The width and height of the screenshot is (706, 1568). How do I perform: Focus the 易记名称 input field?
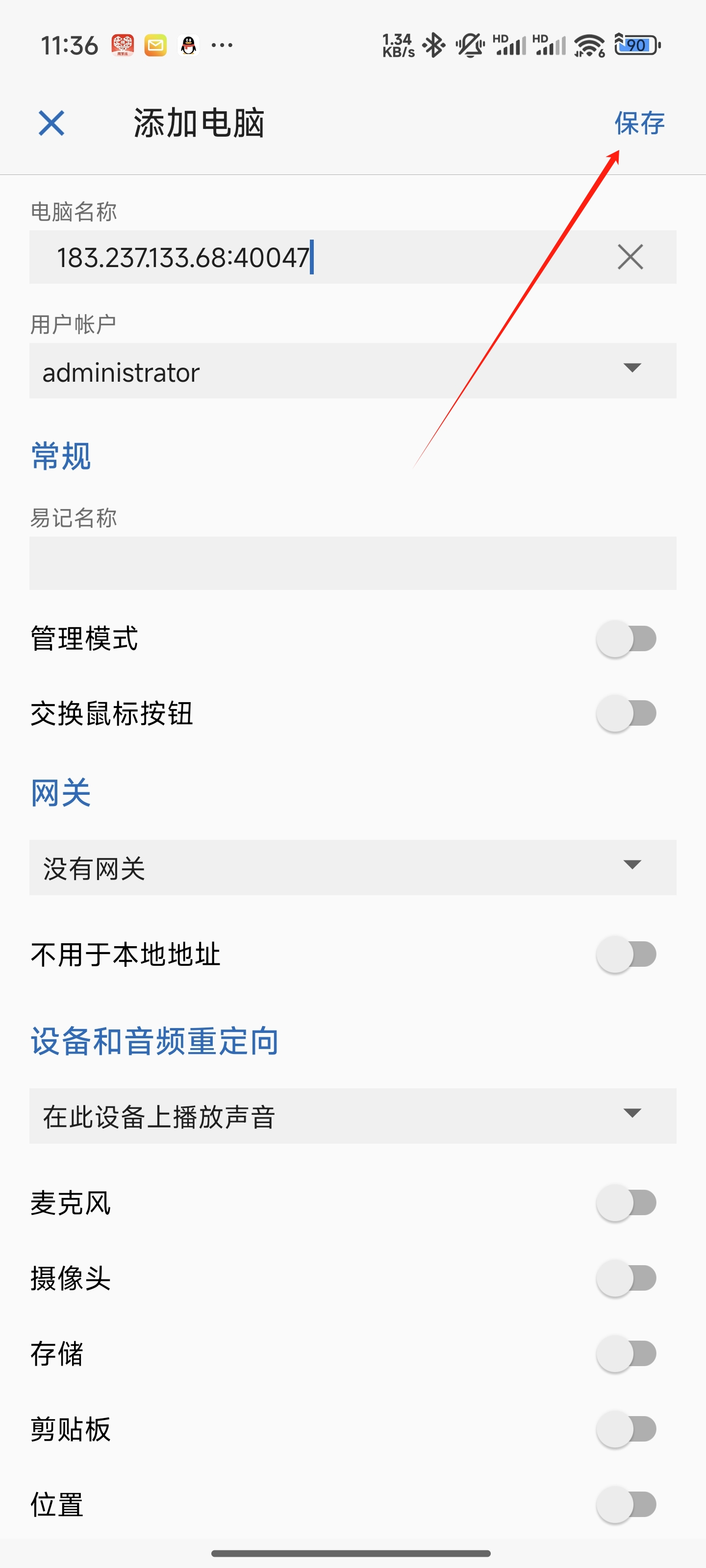click(353, 563)
